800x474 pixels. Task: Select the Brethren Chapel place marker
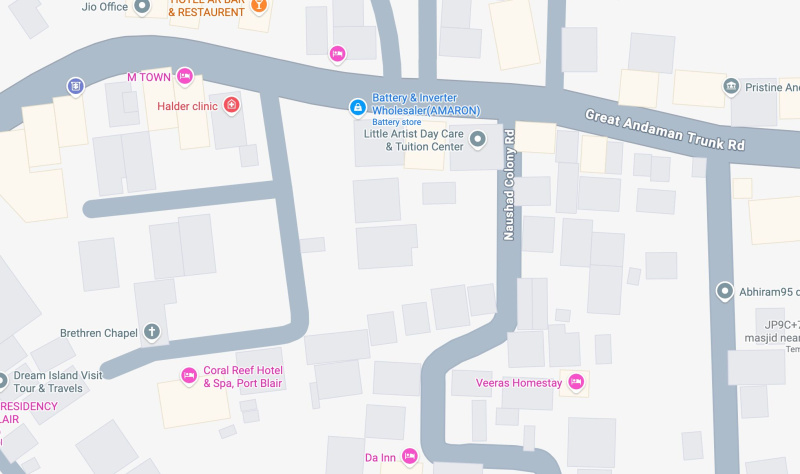tap(152, 331)
